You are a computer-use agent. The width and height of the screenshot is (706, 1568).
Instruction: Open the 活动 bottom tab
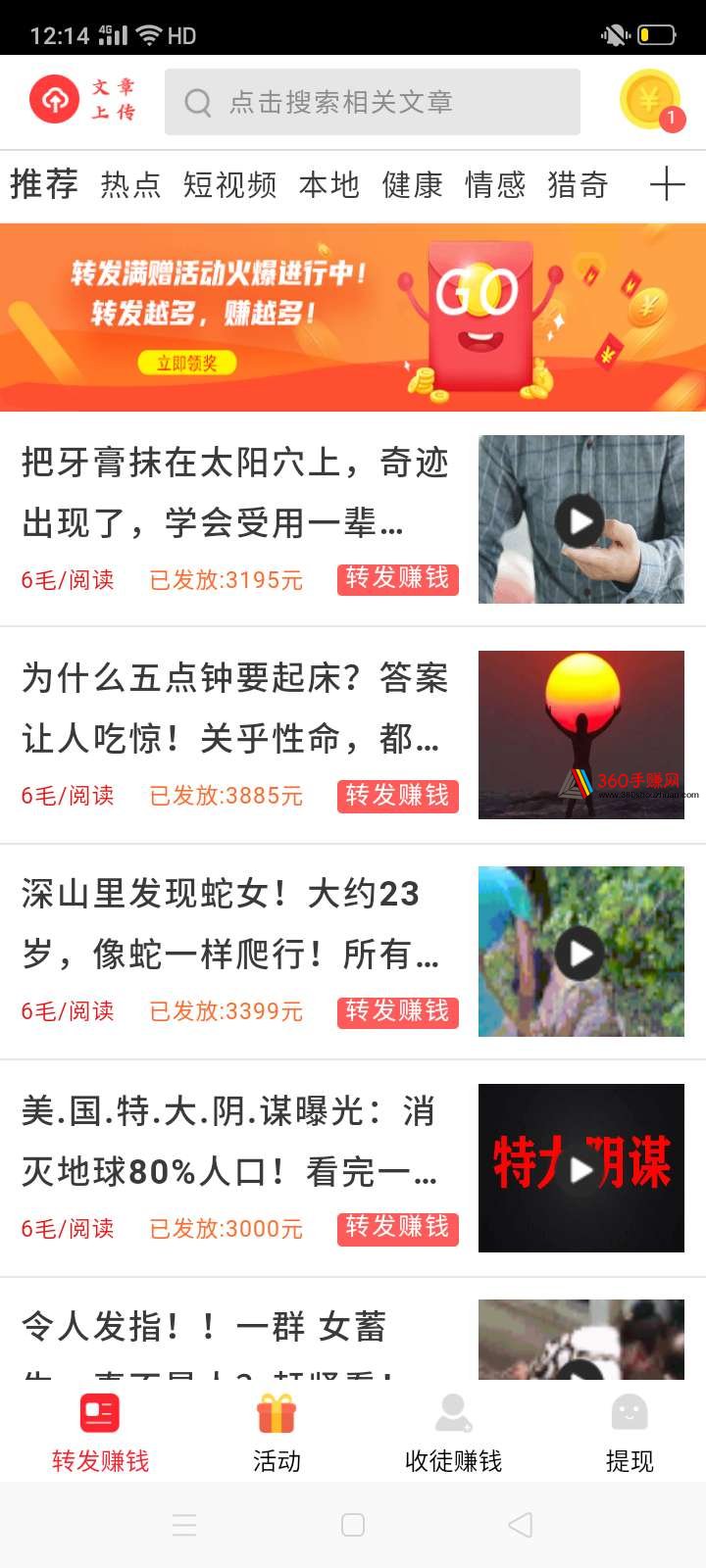(x=277, y=1434)
